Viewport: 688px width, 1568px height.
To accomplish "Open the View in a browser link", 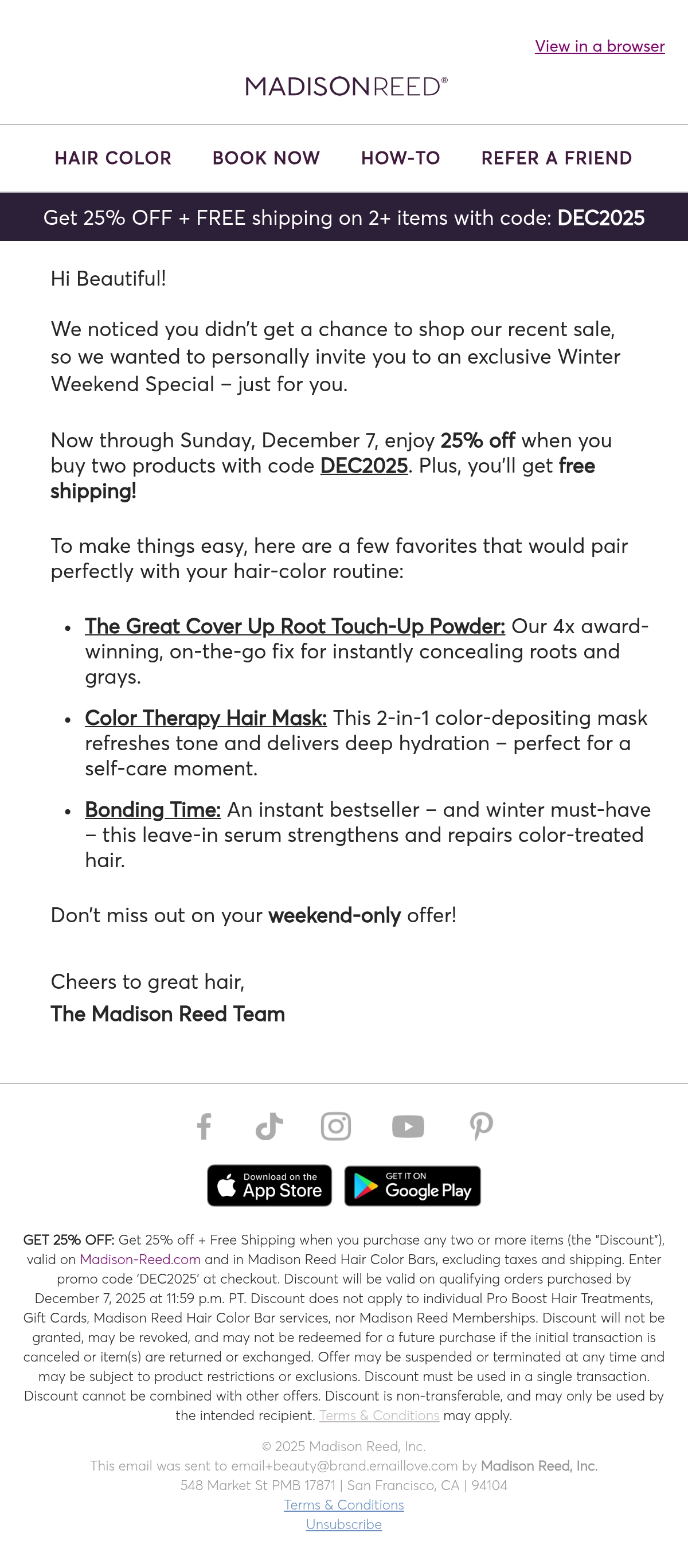I will (600, 46).
